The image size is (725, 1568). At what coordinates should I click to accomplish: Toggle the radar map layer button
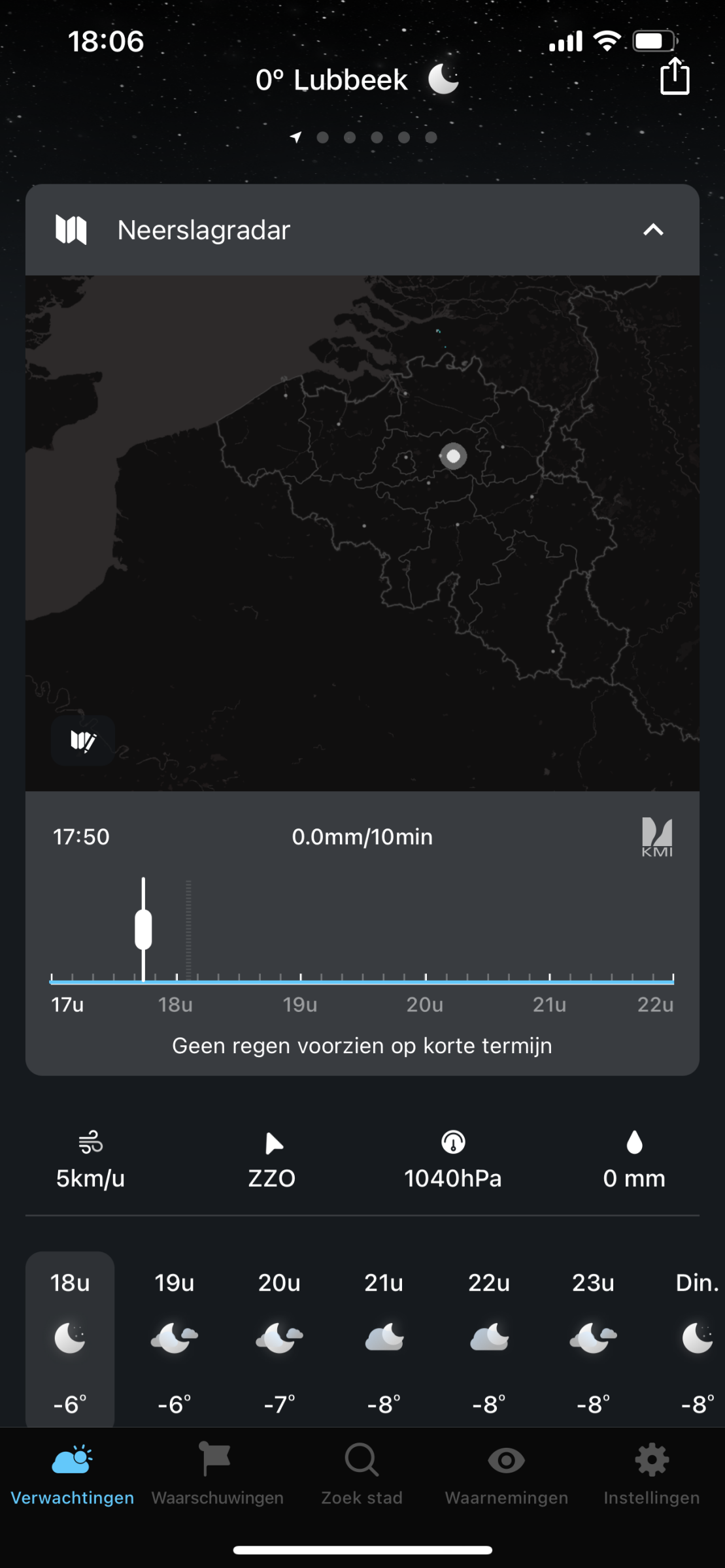click(x=83, y=741)
